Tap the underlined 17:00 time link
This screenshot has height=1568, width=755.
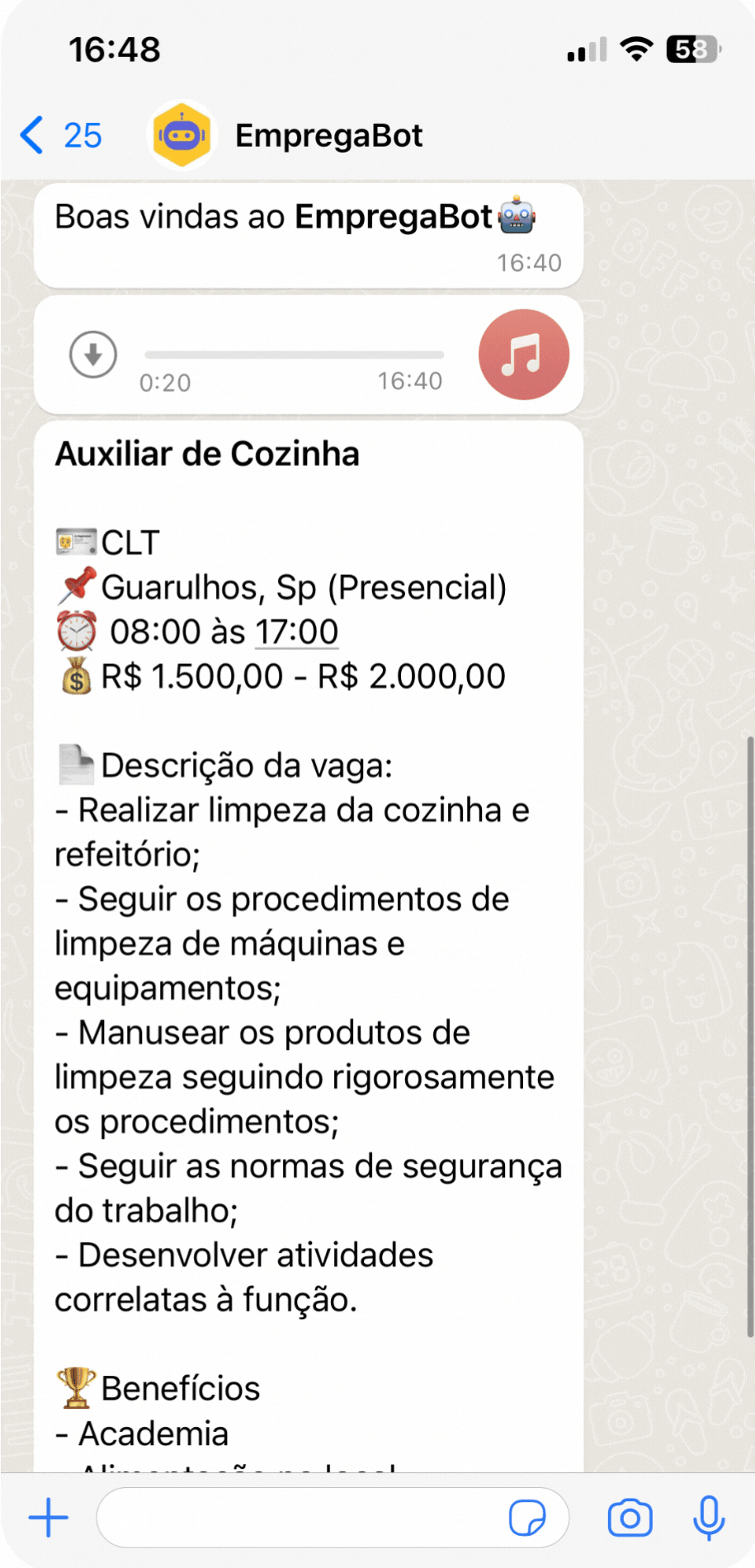(296, 633)
